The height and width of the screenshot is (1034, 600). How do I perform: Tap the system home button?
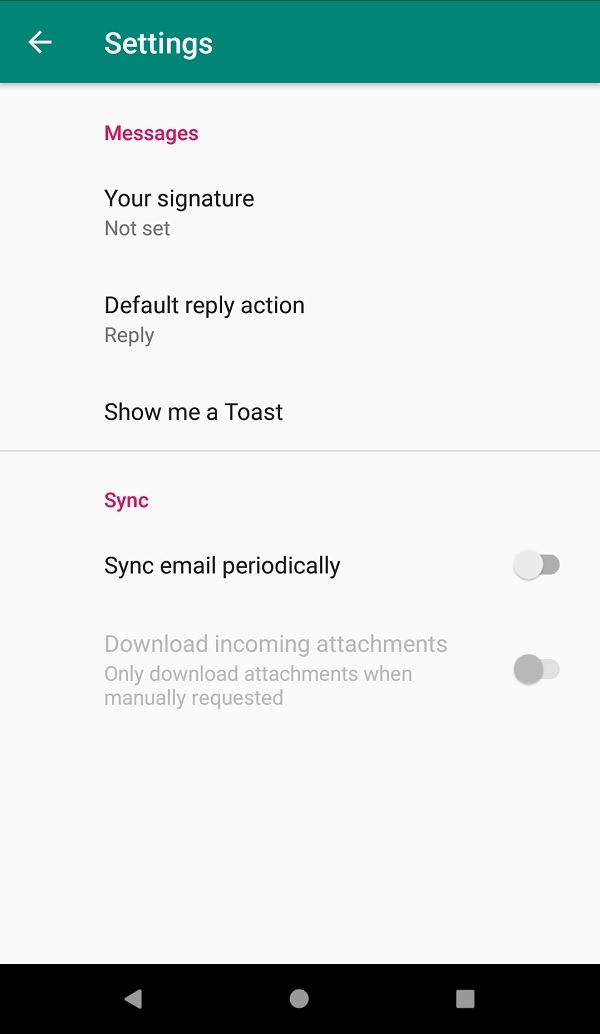tap(299, 998)
